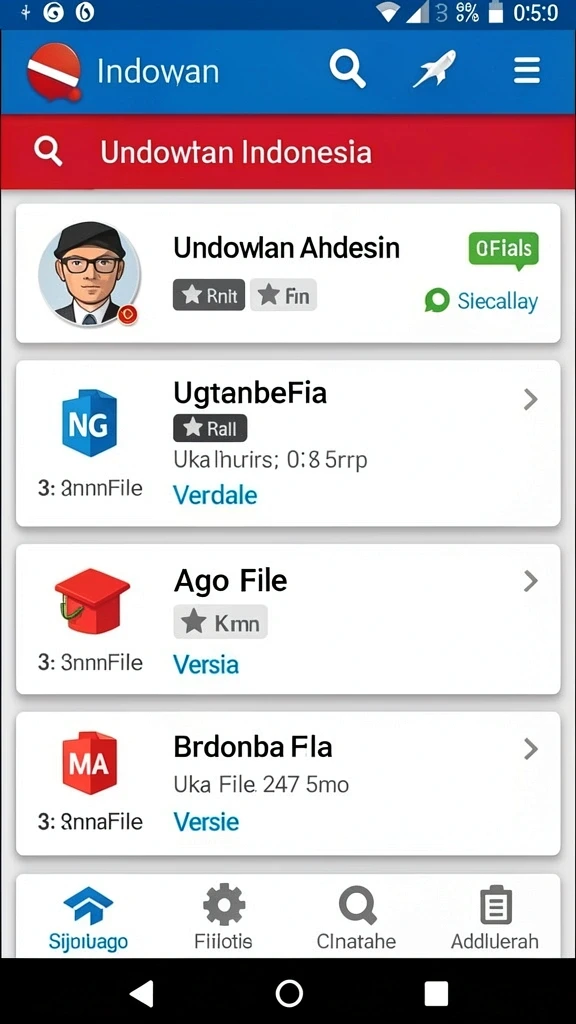Image resolution: width=576 pixels, height=1024 pixels.
Task: Open the Undowlan Ahdesin profile card
Action: (288, 273)
